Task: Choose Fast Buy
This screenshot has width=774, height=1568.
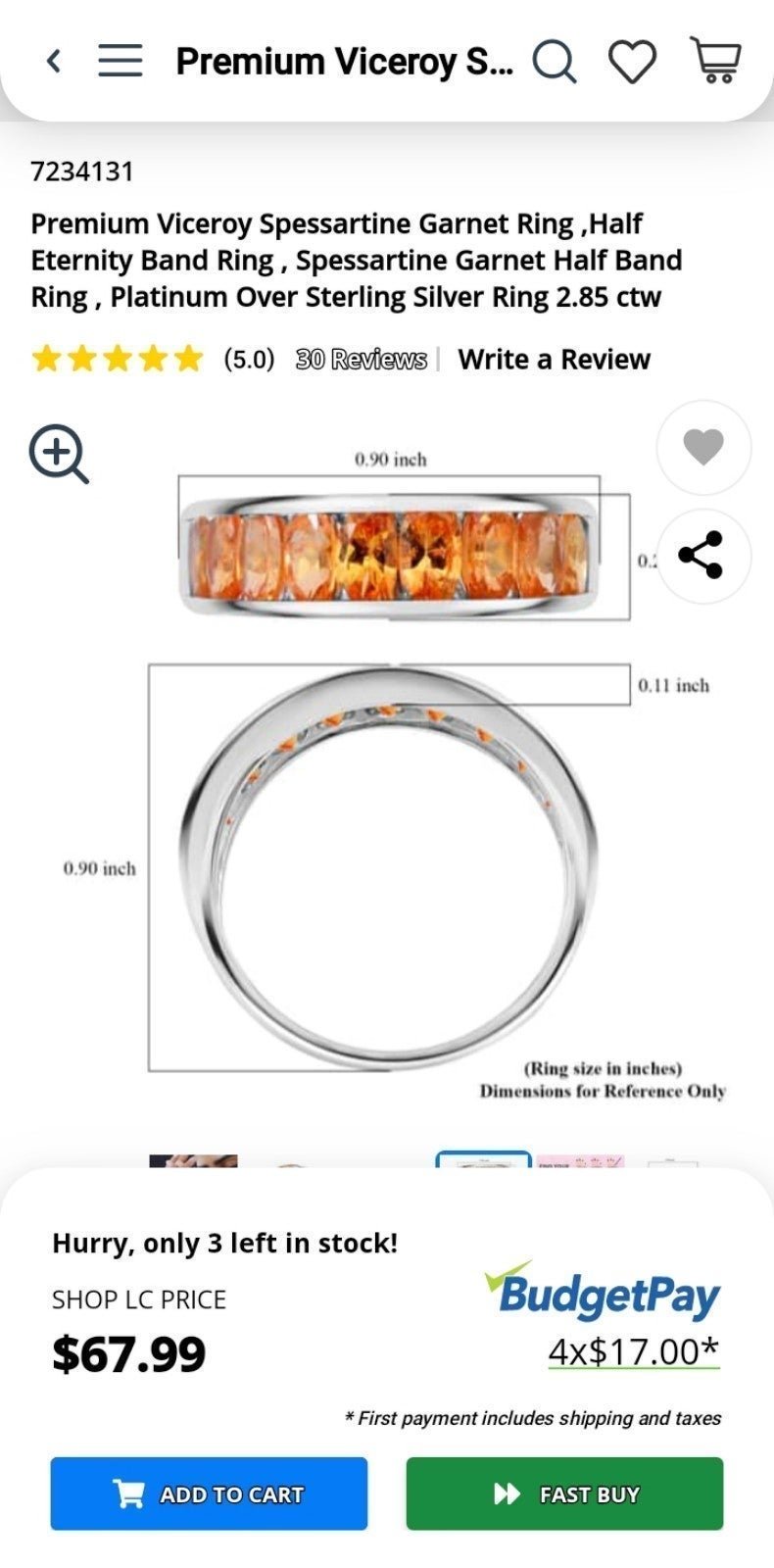Action: click(x=564, y=1494)
